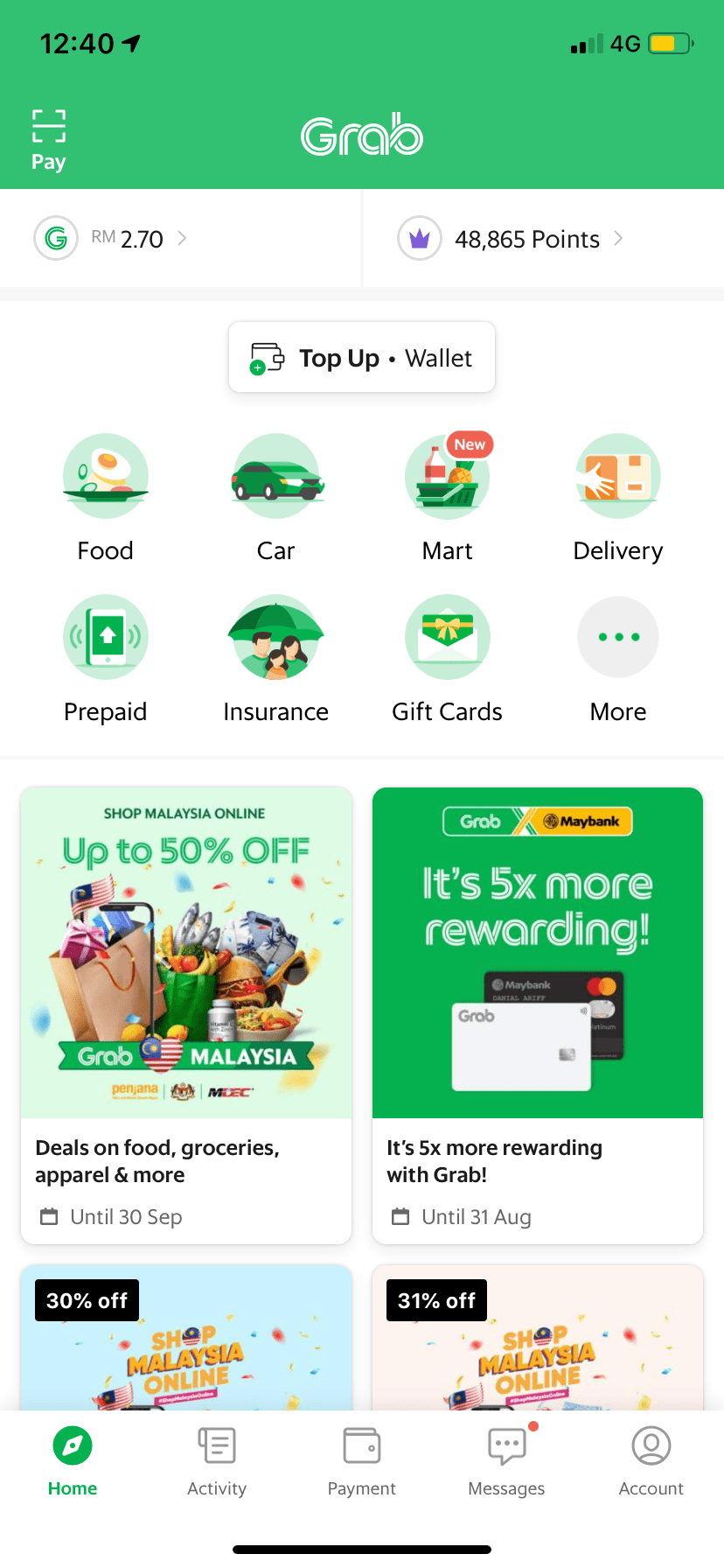Switch to the Payment tab

point(362,1462)
